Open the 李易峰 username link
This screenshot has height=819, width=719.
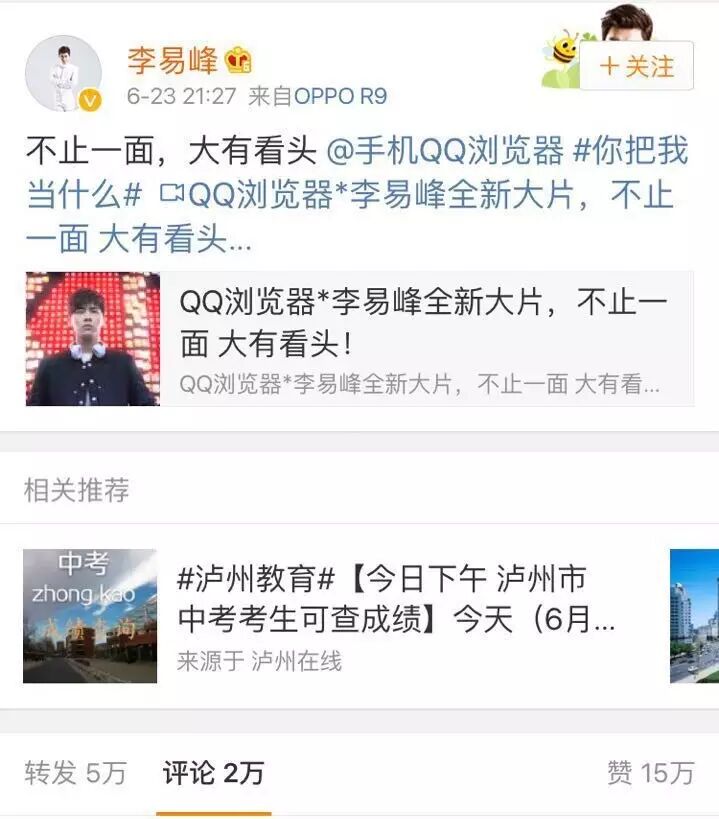[x=172, y=61]
